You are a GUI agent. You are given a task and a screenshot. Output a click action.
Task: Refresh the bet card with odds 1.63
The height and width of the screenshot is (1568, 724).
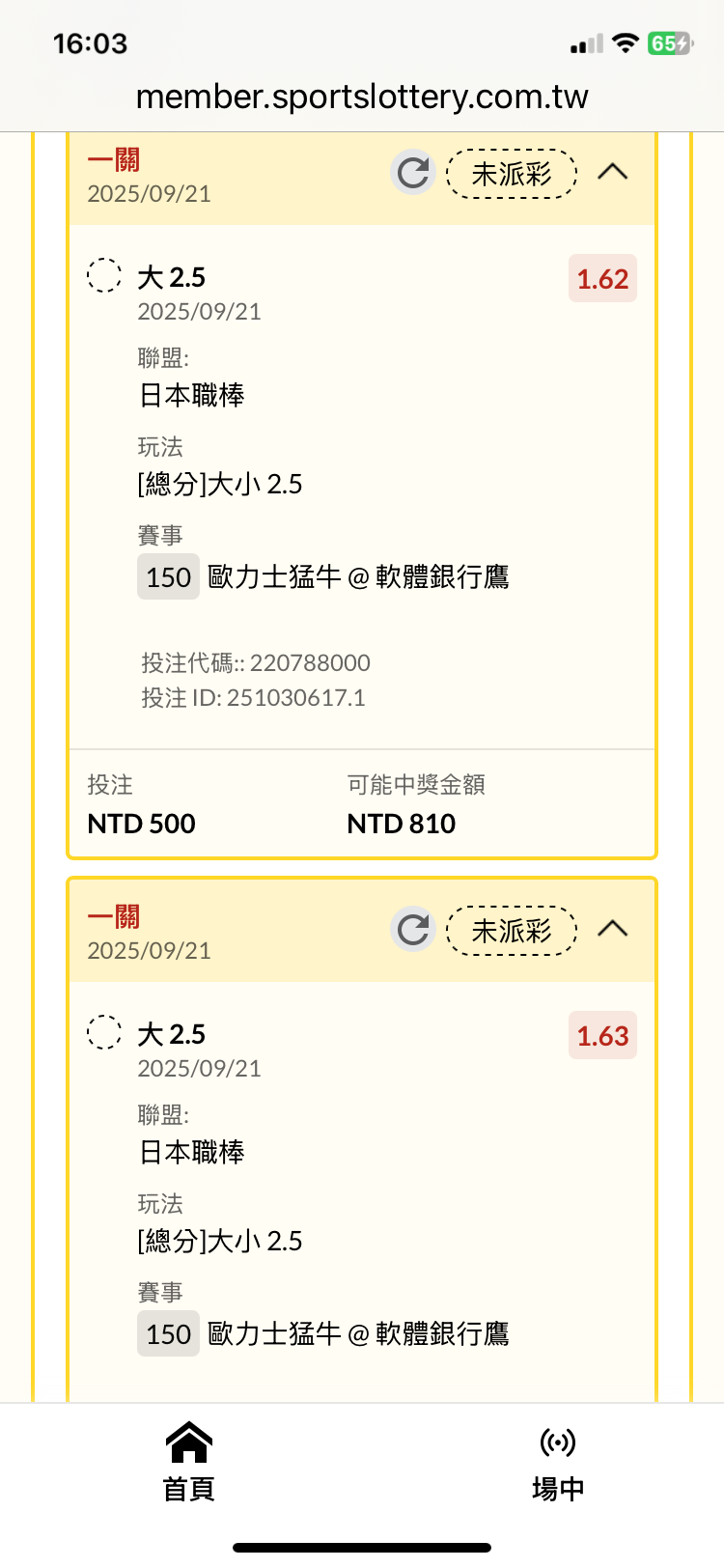click(413, 930)
